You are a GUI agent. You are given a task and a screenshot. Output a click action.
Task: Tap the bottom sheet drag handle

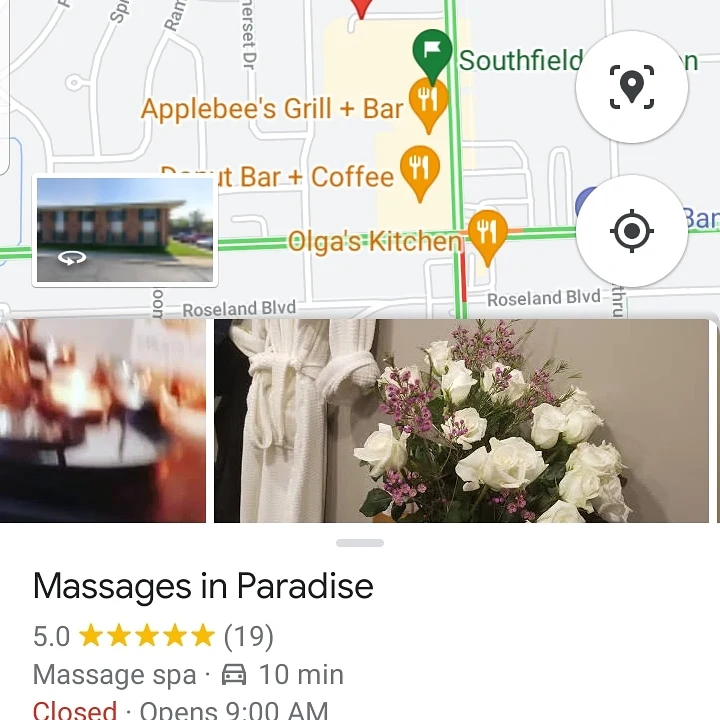tap(360, 543)
